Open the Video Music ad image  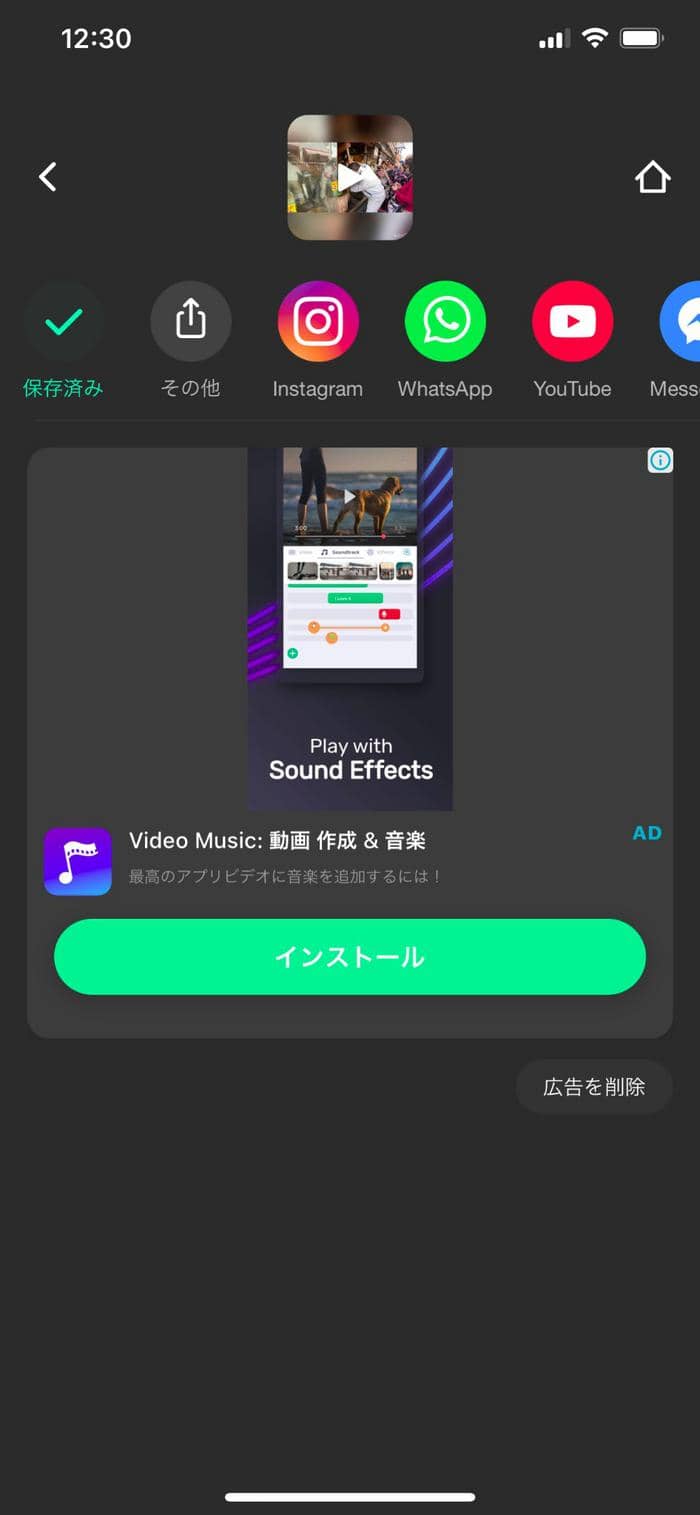pyautogui.click(x=350, y=629)
